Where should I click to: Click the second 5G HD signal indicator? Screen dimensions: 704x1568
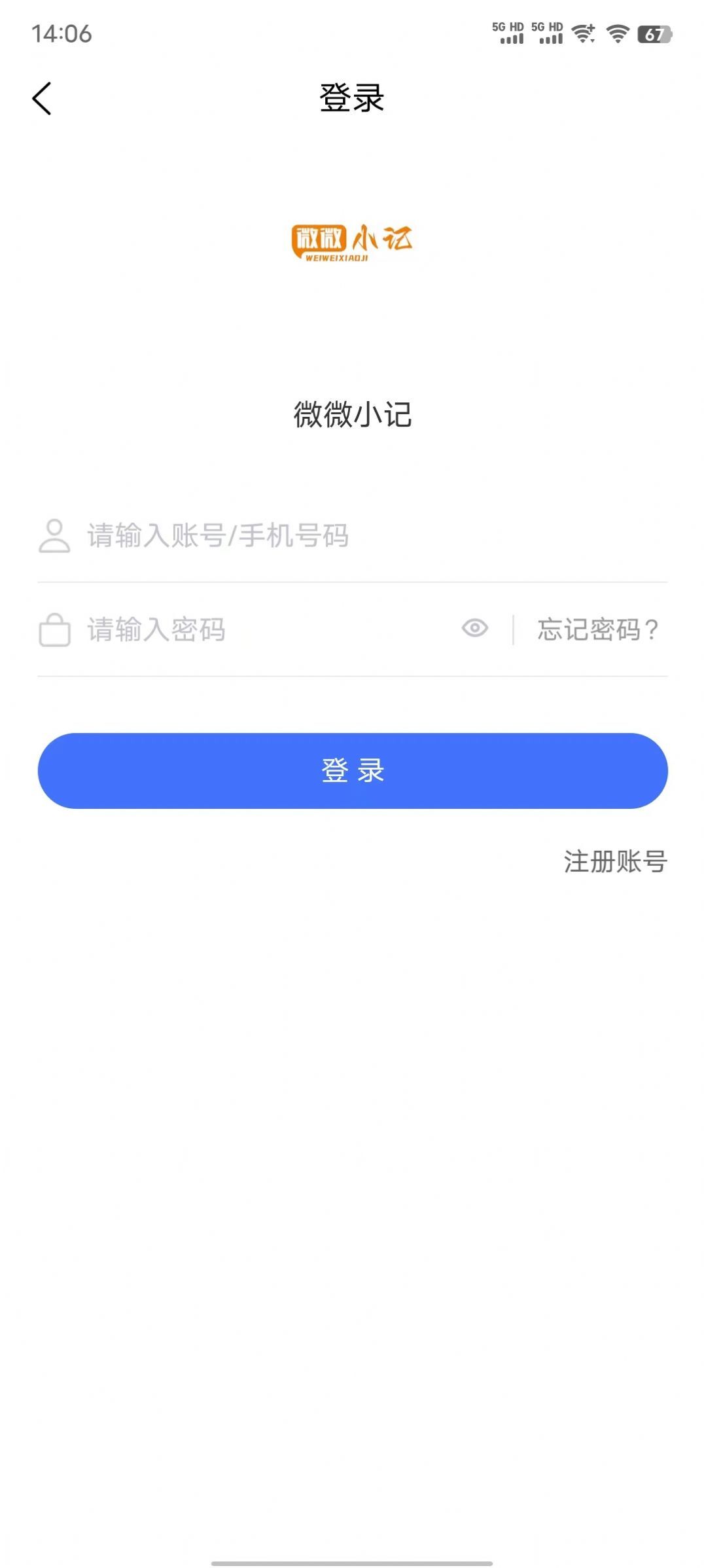click(548, 31)
